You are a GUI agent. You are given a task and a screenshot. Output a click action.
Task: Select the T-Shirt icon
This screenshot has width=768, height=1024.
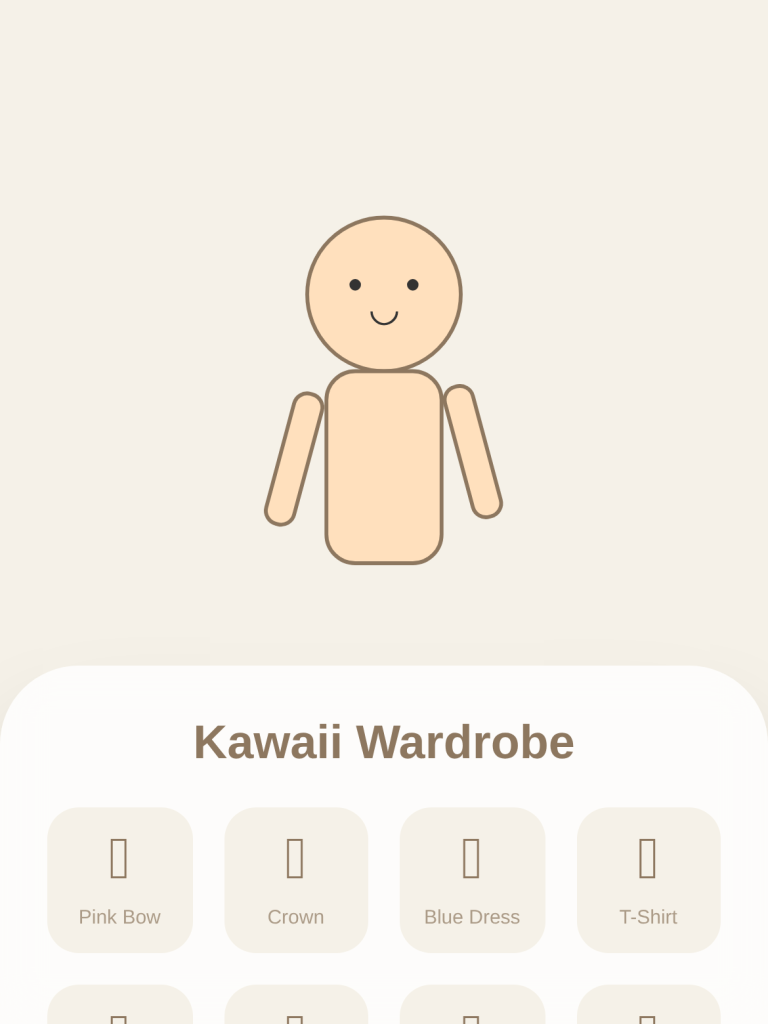click(x=648, y=858)
